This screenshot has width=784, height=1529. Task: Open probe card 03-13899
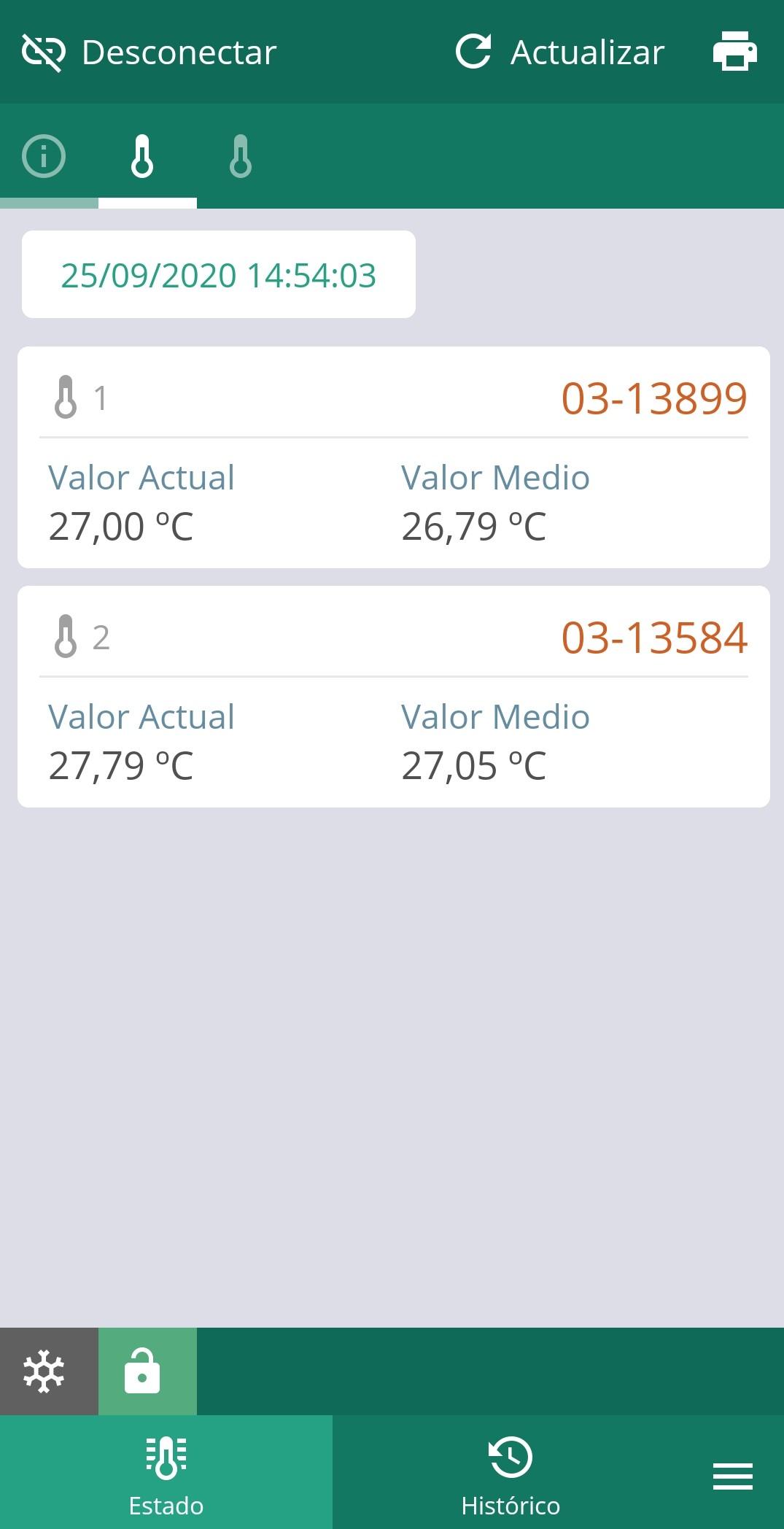tap(394, 457)
